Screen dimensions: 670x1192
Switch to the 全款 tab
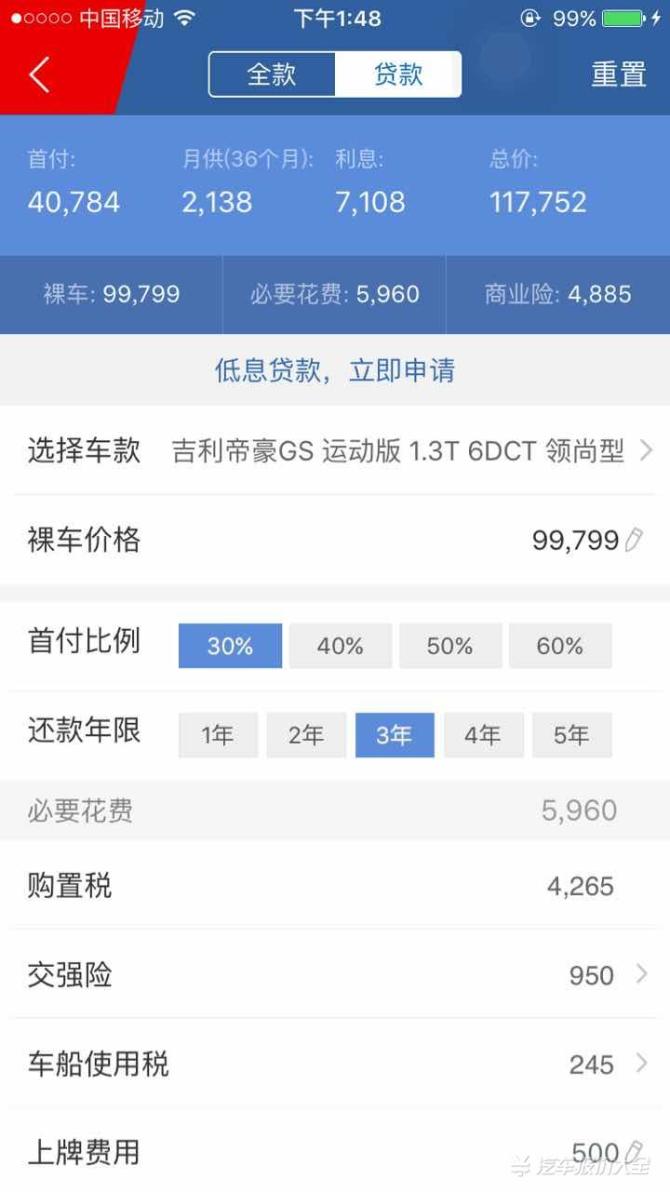272,75
